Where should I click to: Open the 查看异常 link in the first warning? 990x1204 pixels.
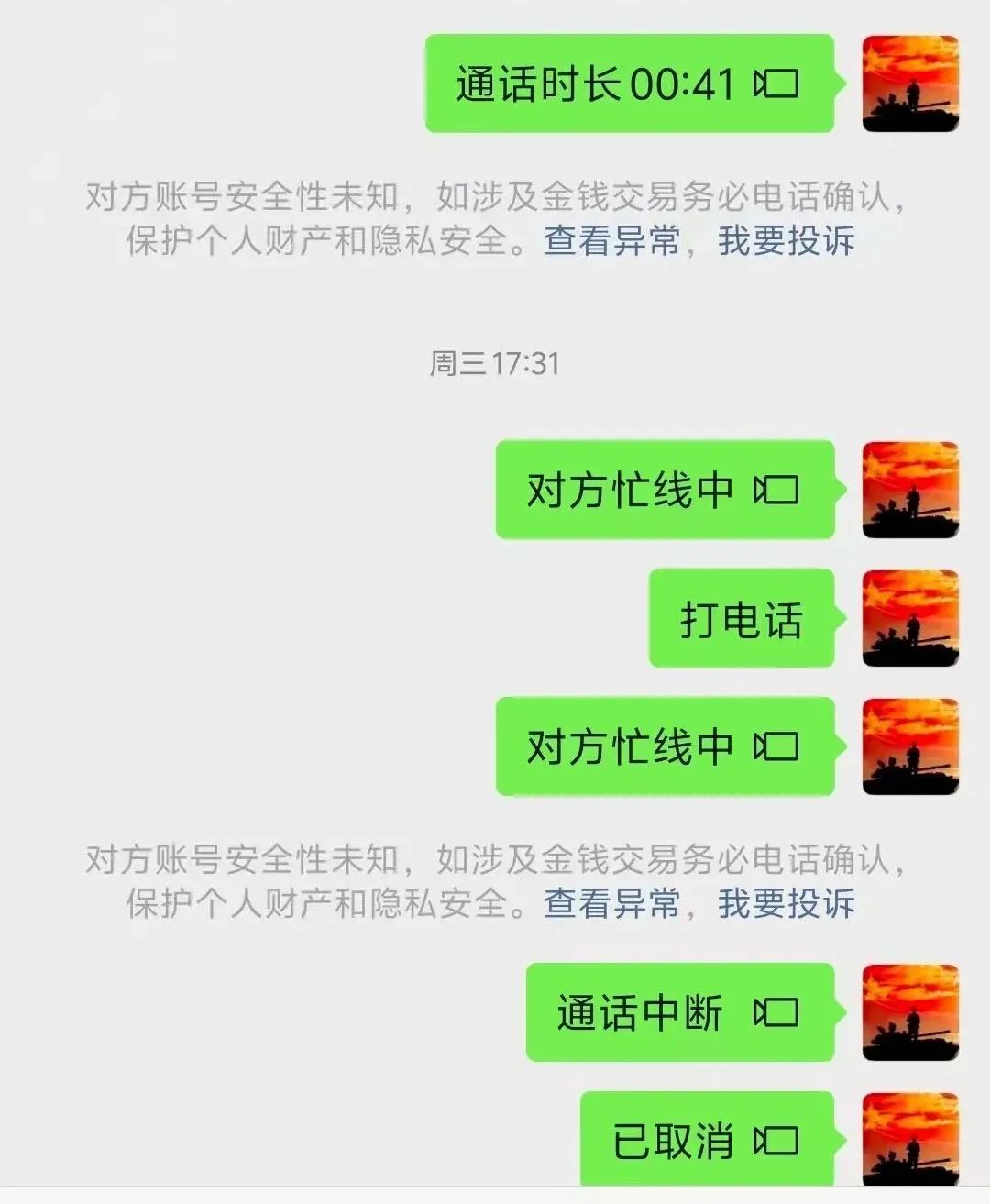pyautogui.click(x=608, y=242)
